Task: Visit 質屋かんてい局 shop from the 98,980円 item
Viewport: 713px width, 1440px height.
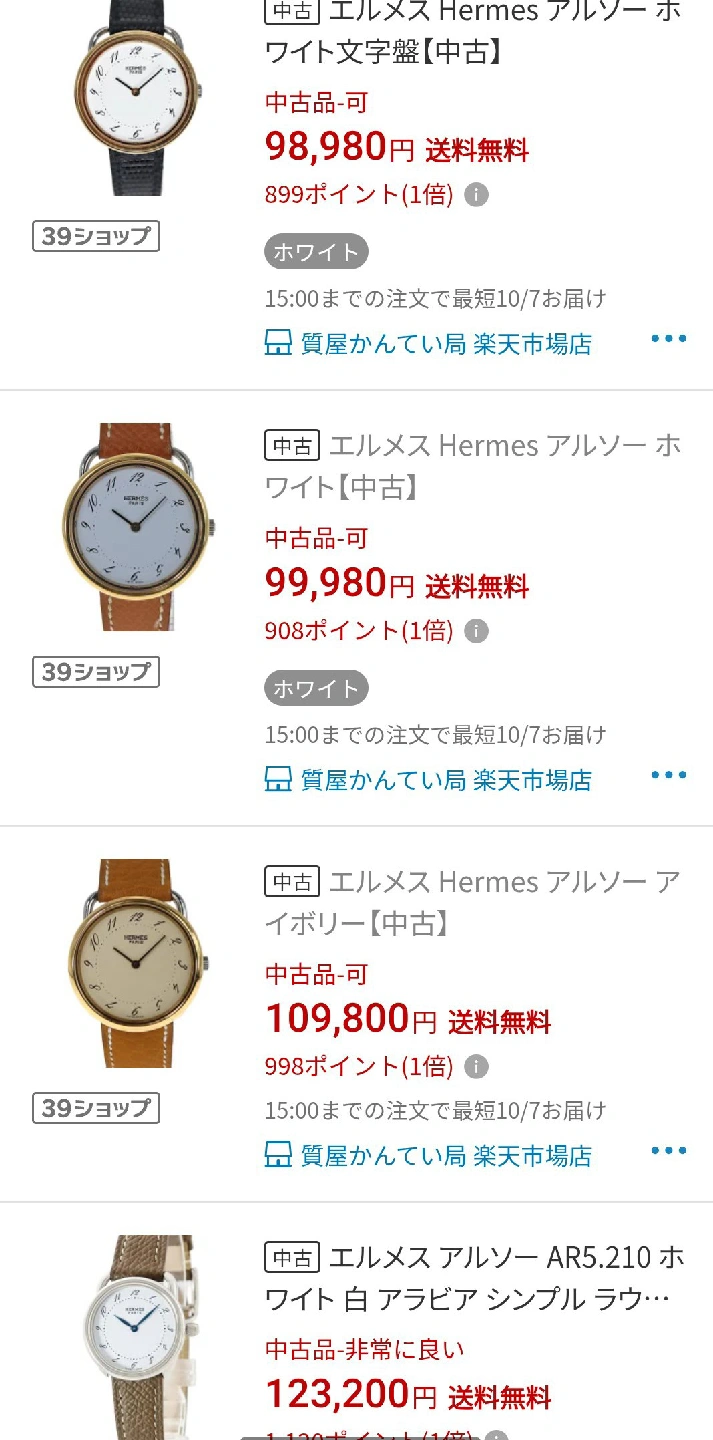Action: 429,344
